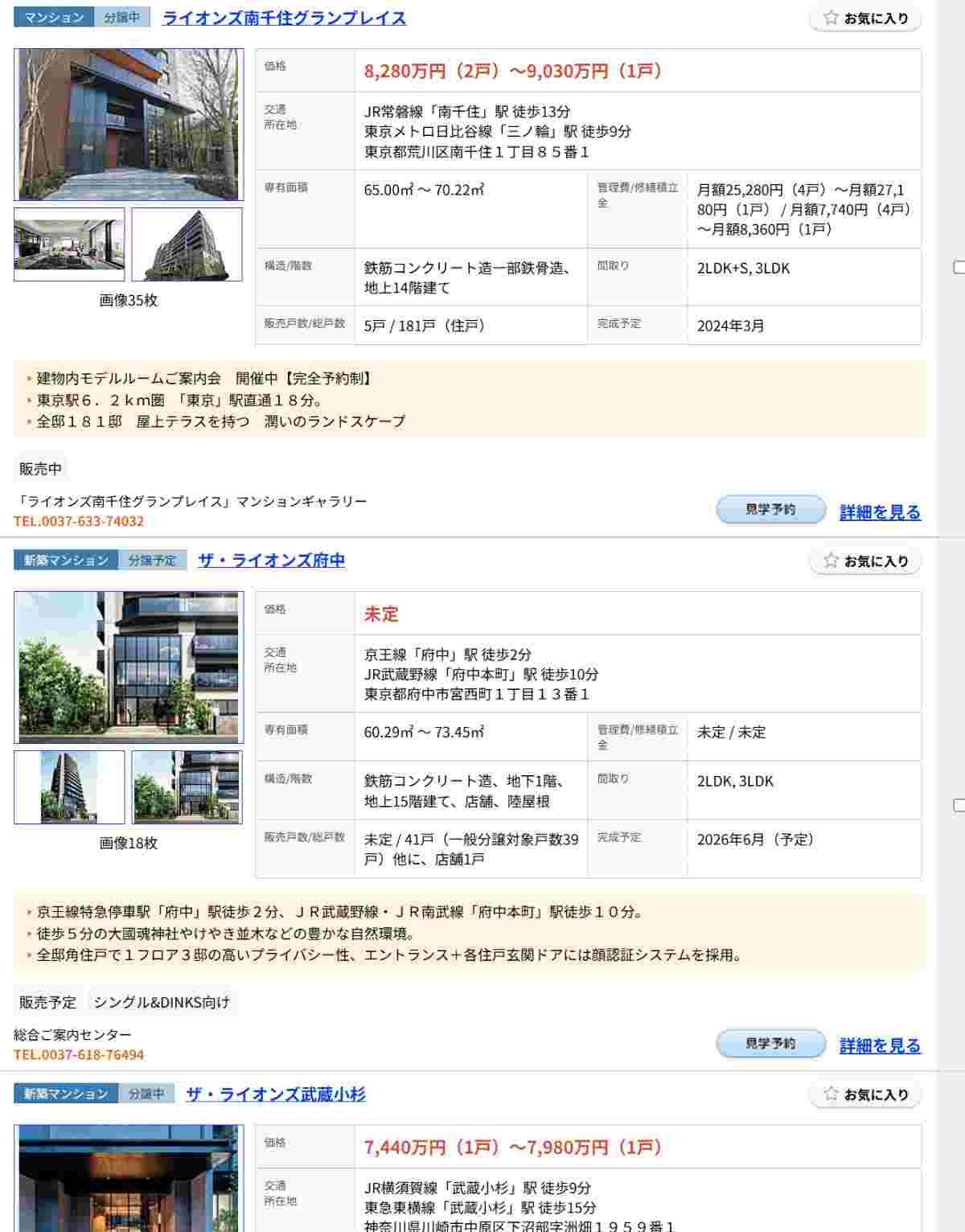
Task: View details of ザ・ライオンズ府中
Action: click(880, 1045)
